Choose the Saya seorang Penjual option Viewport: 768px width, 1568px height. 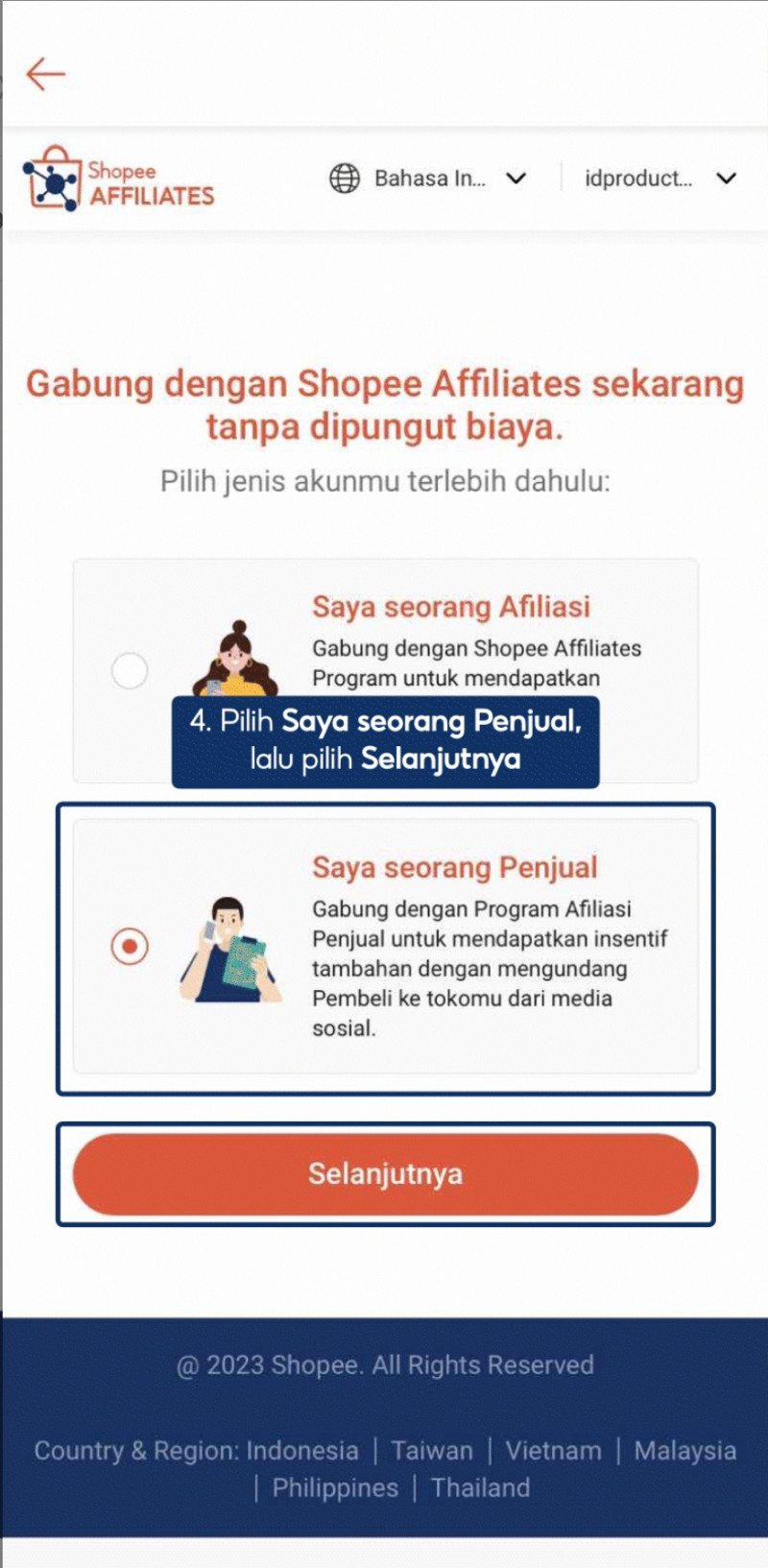click(130, 947)
